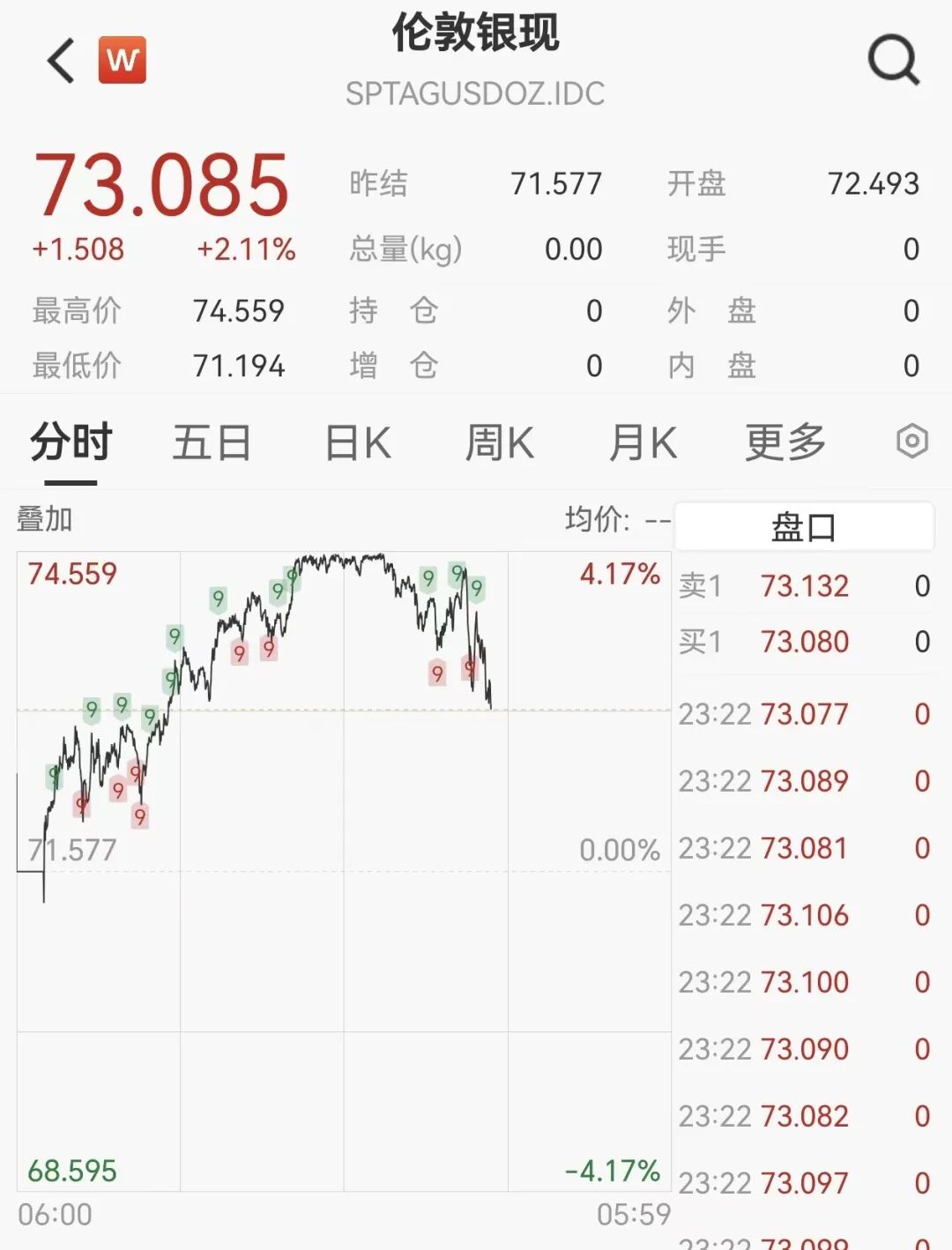Switch to the 五日 tab

tap(212, 443)
